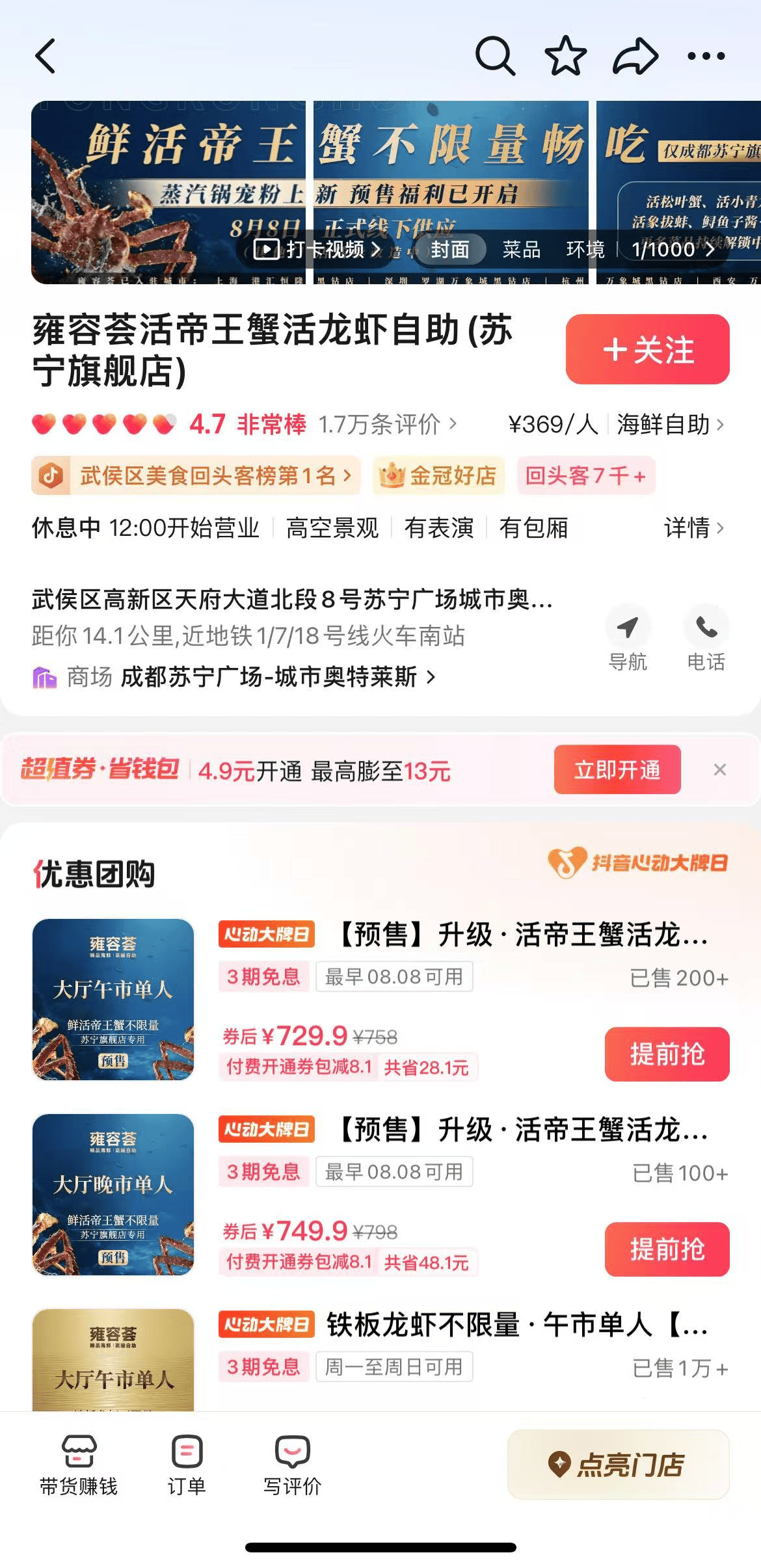This screenshot has height=1568, width=761.
Task: Favorite this restaurant with the star icon
Action: [x=565, y=56]
